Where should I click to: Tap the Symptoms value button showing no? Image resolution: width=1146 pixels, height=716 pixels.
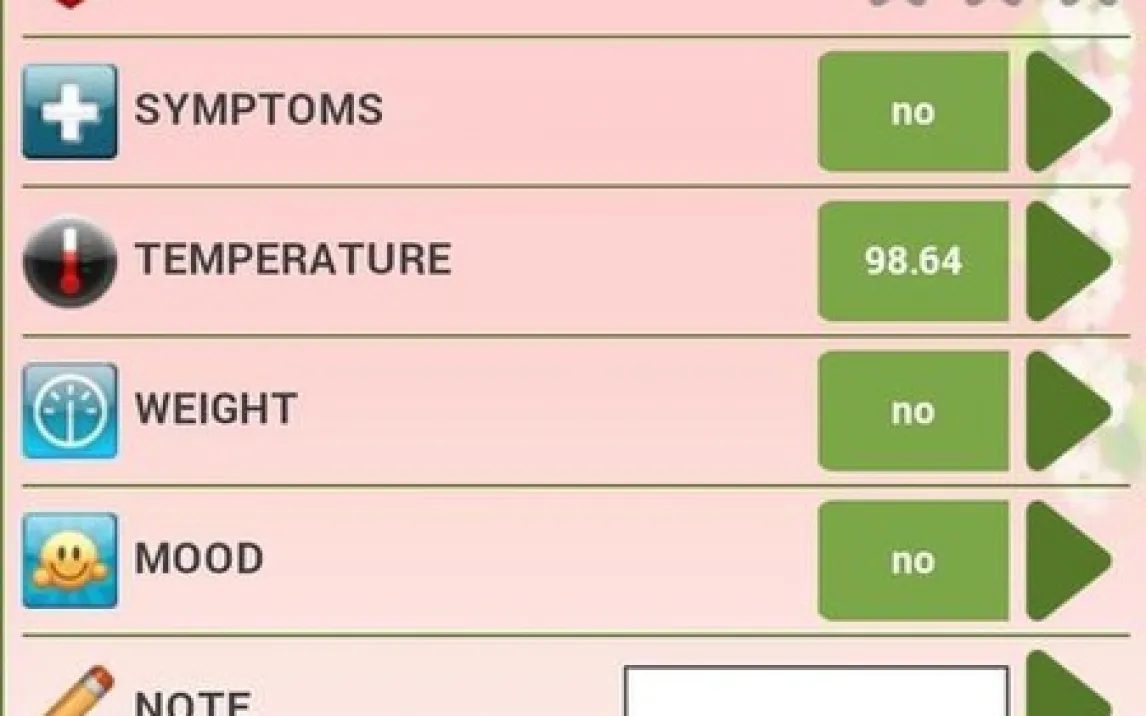[913, 111]
